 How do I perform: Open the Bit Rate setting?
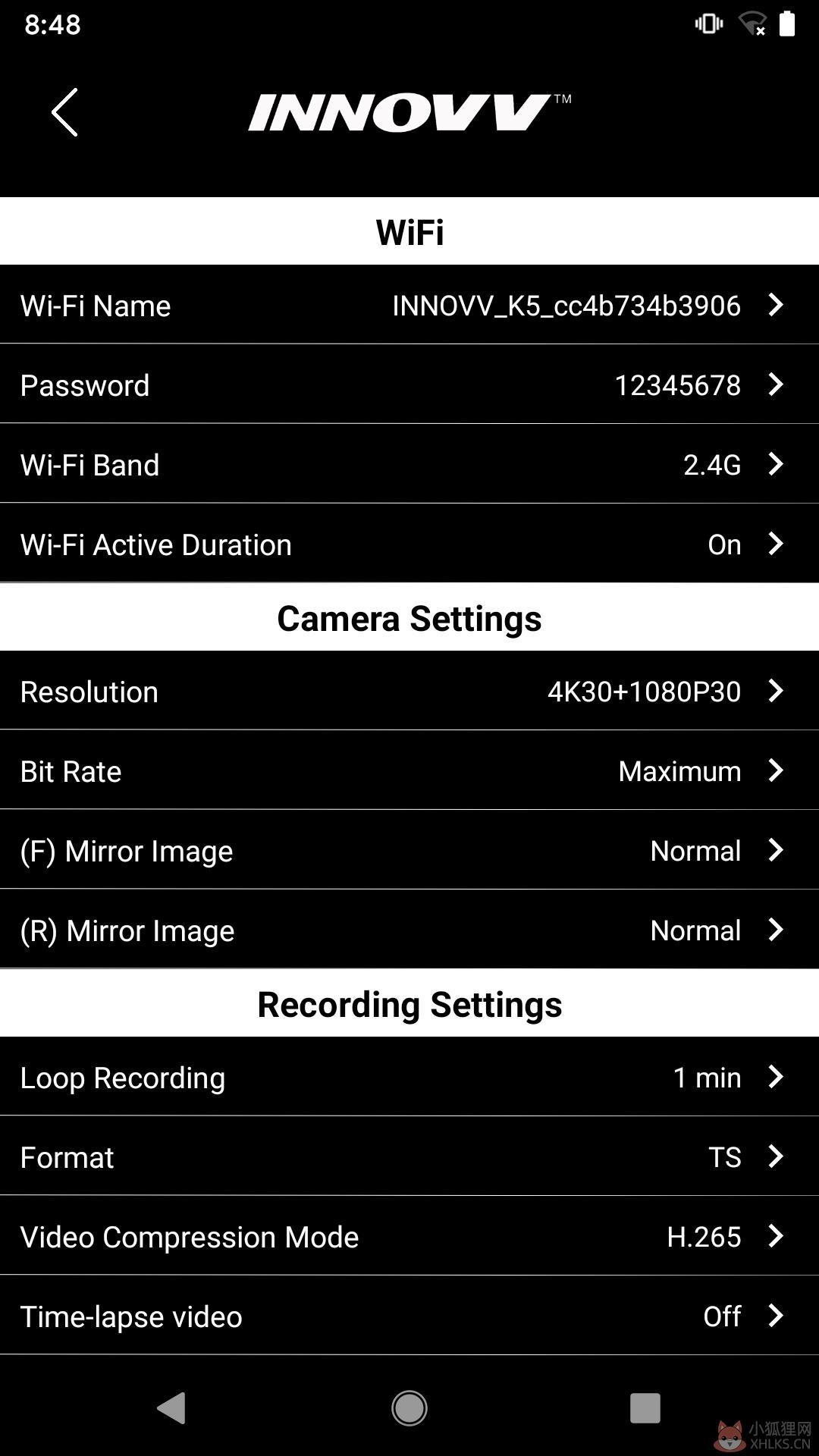tap(409, 770)
